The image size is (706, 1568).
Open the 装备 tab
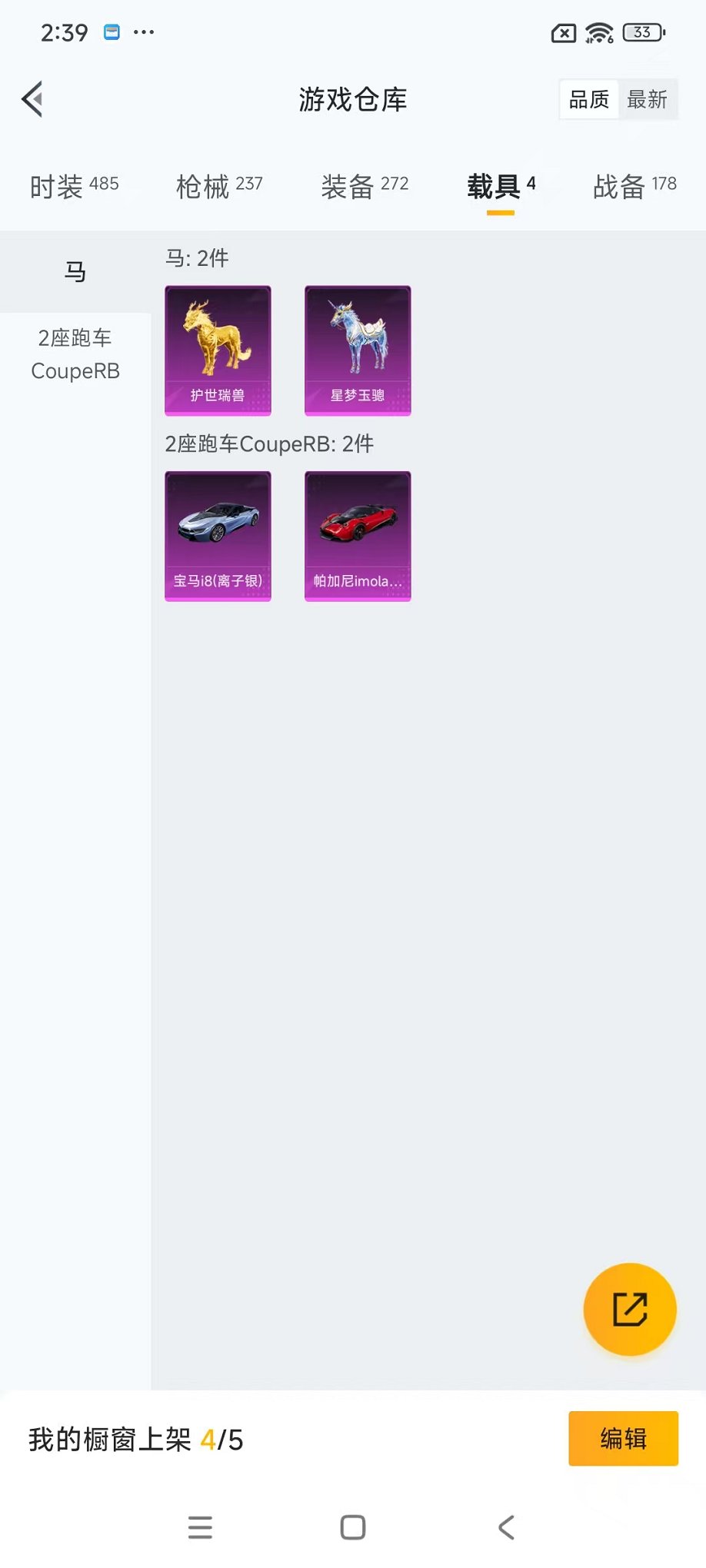(365, 186)
